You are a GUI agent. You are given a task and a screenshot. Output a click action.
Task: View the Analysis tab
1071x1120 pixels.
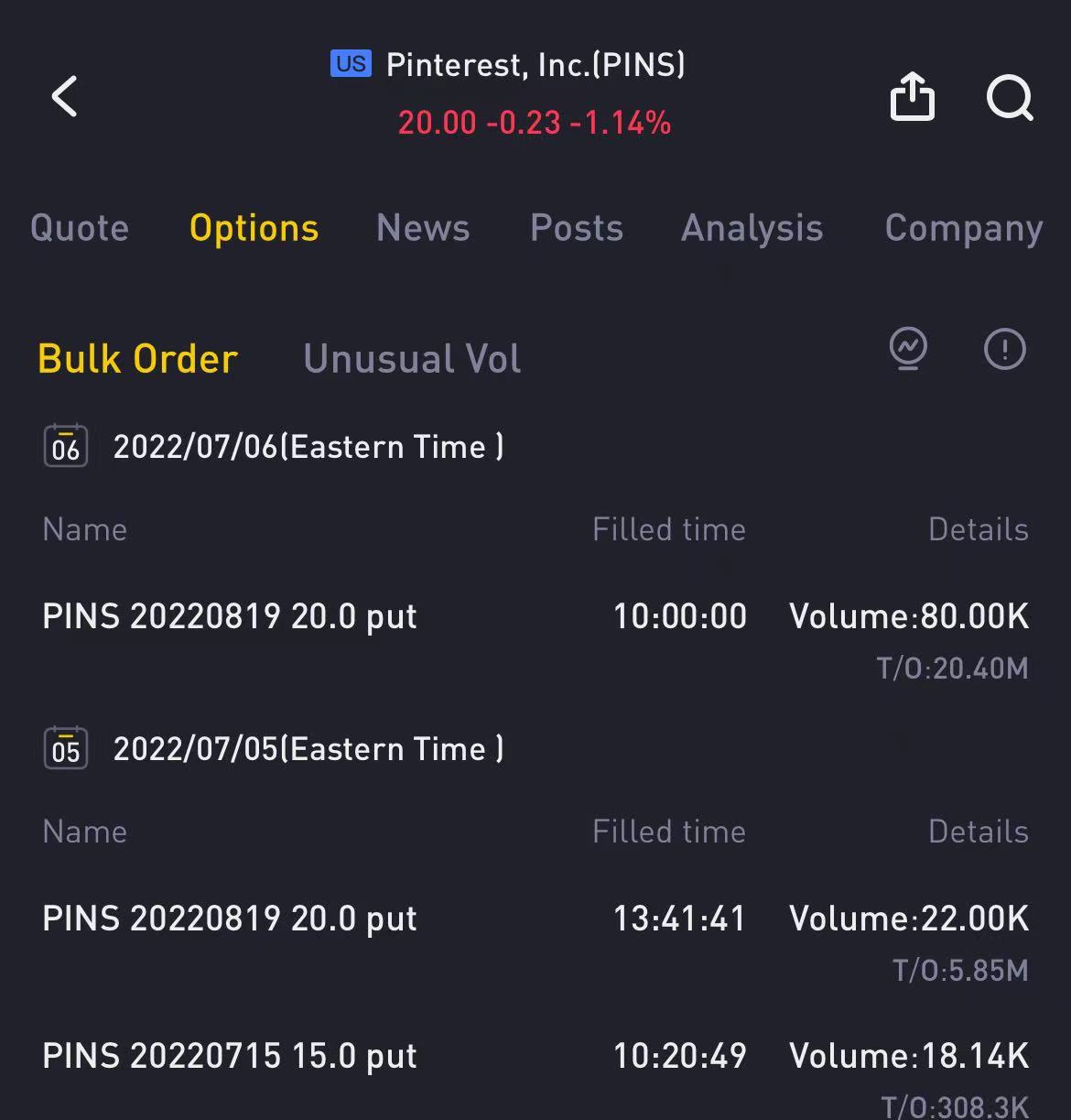pyautogui.click(x=752, y=228)
